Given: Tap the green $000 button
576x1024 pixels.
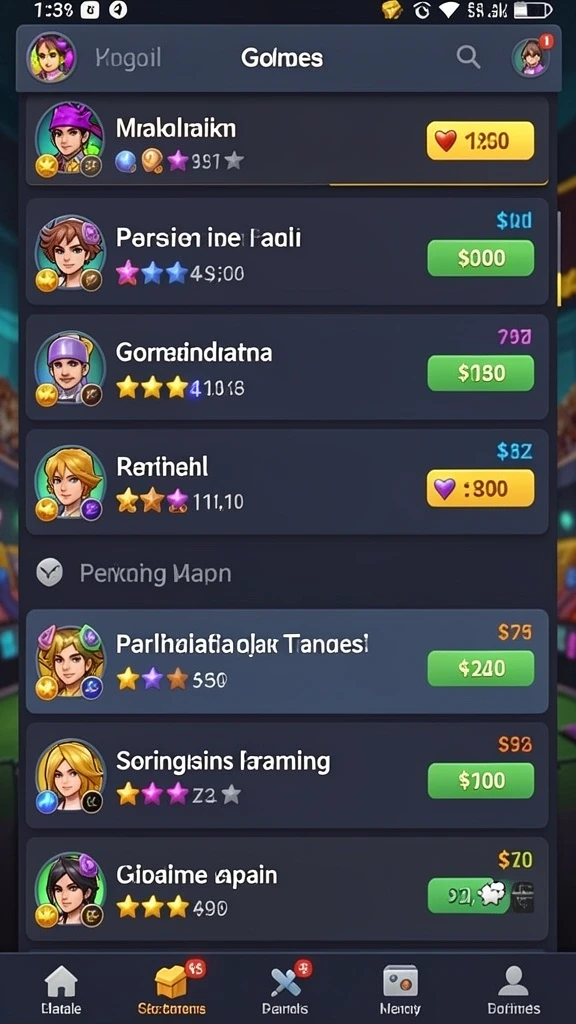Looking at the screenshot, I should pos(480,258).
